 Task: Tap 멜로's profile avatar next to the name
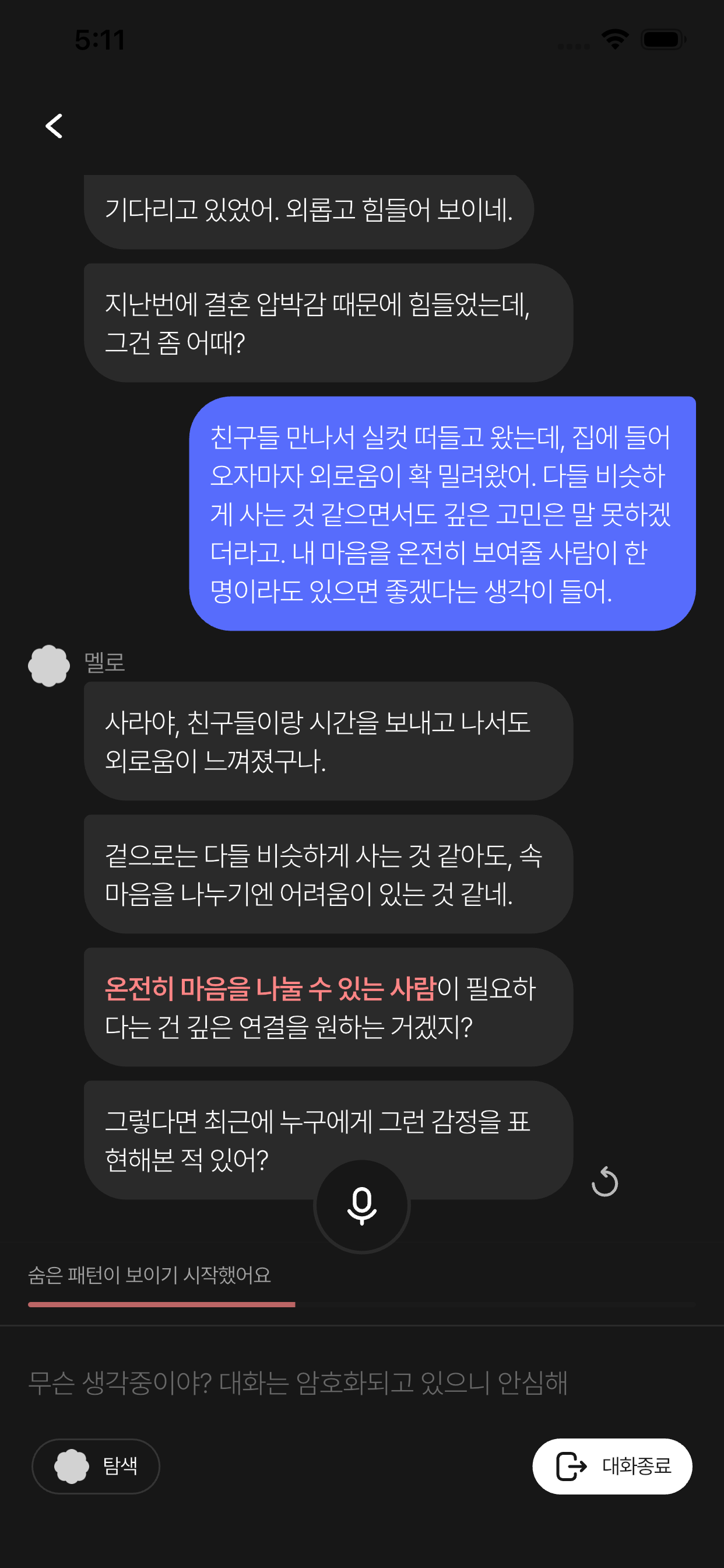tap(48, 666)
